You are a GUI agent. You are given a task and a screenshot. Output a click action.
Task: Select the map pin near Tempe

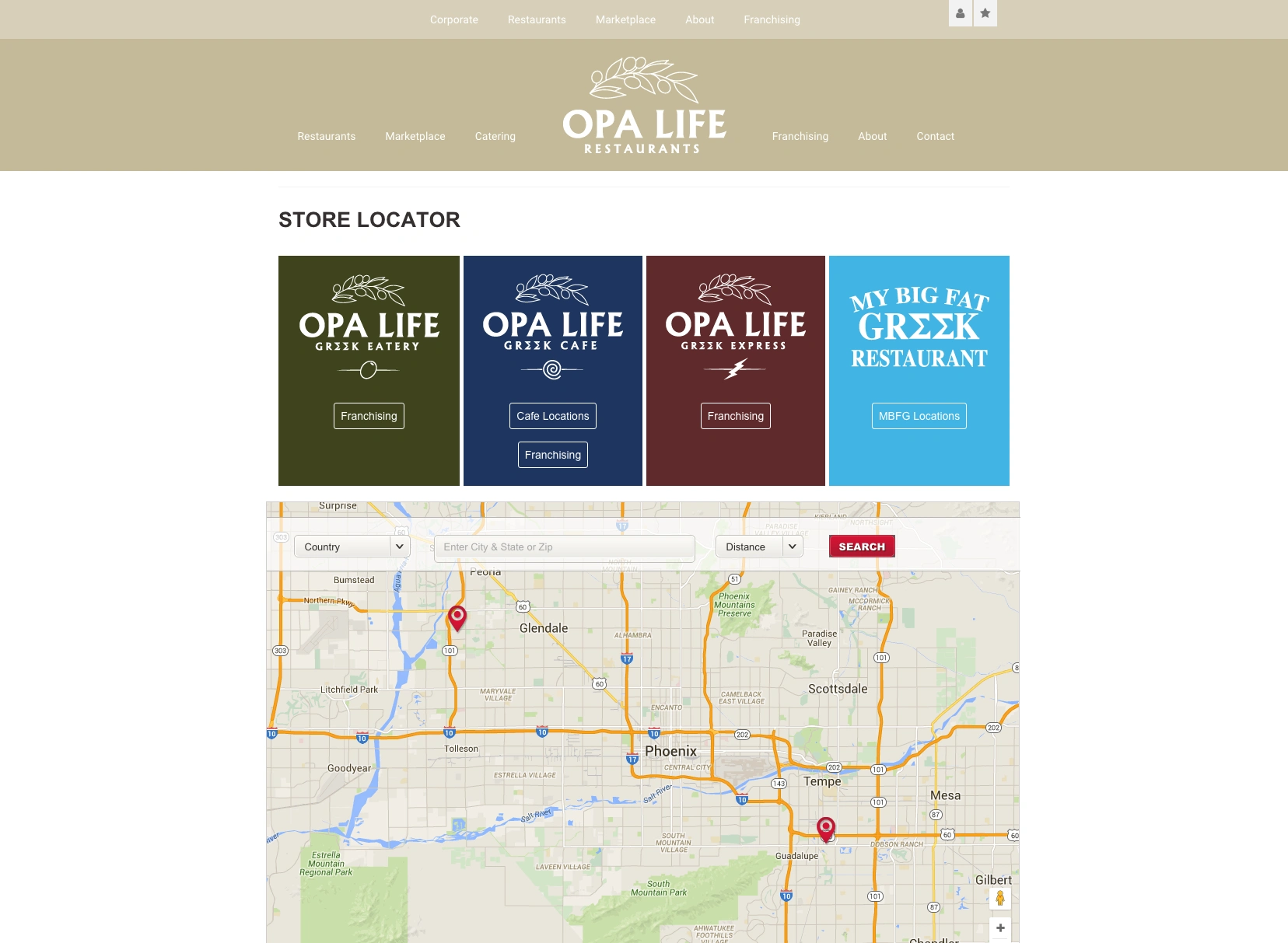tap(826, 827)
